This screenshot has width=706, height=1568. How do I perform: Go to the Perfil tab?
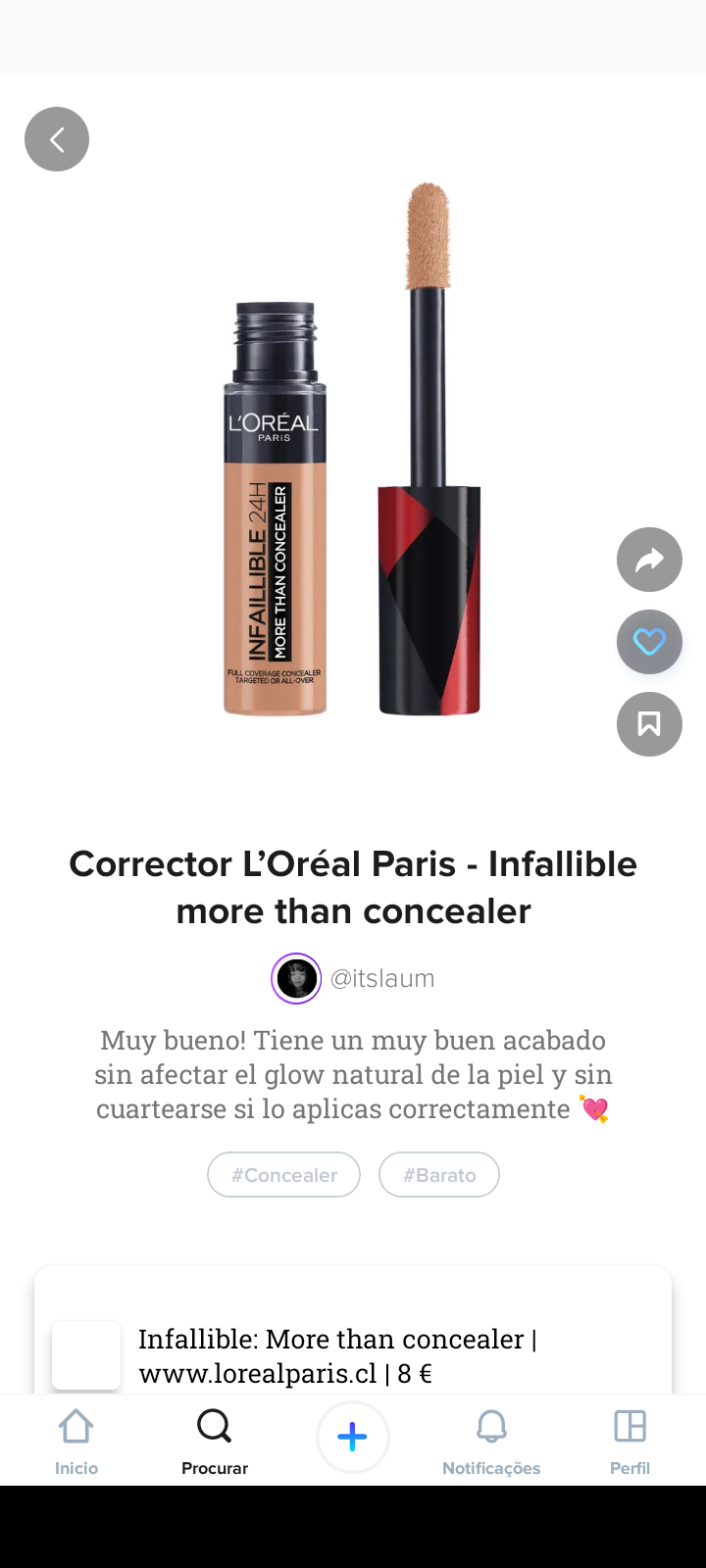coord(630,1441)
